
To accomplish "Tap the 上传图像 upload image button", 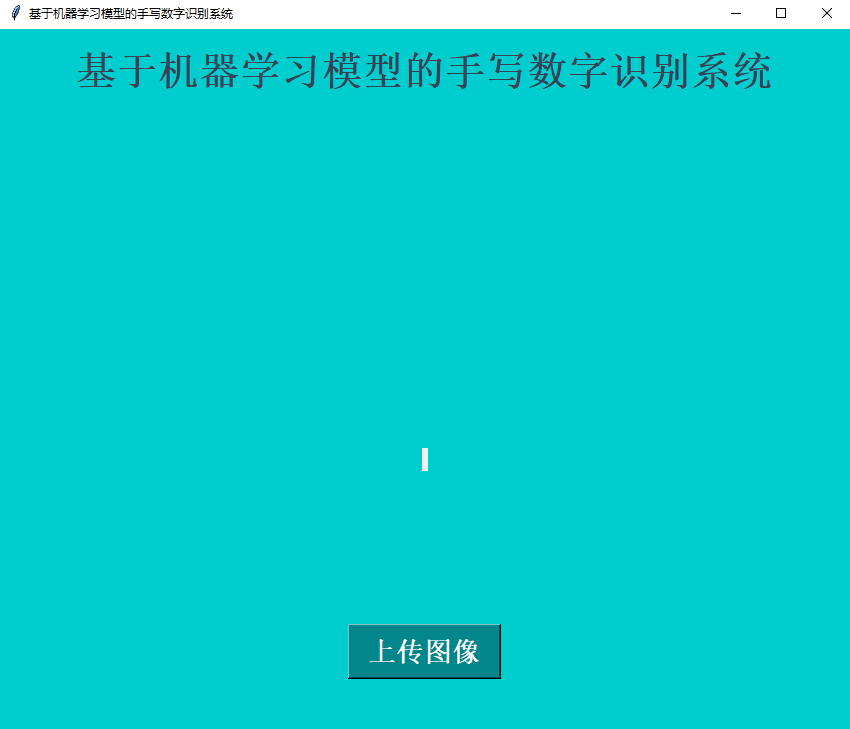I will pos(424,651).
